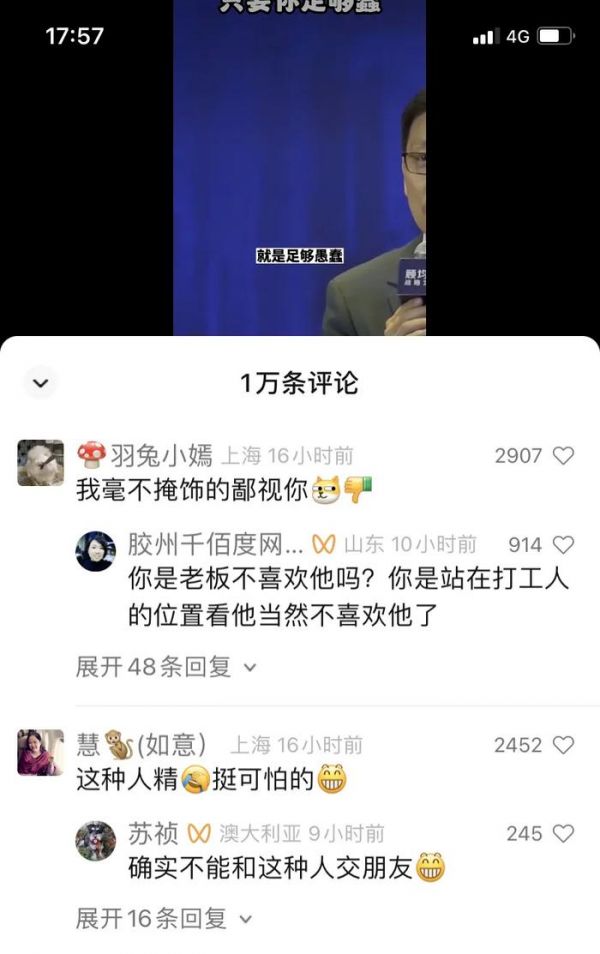
Task: Open 羽兔小嫣's profile avatar
Action: click(x=41, y=463)
